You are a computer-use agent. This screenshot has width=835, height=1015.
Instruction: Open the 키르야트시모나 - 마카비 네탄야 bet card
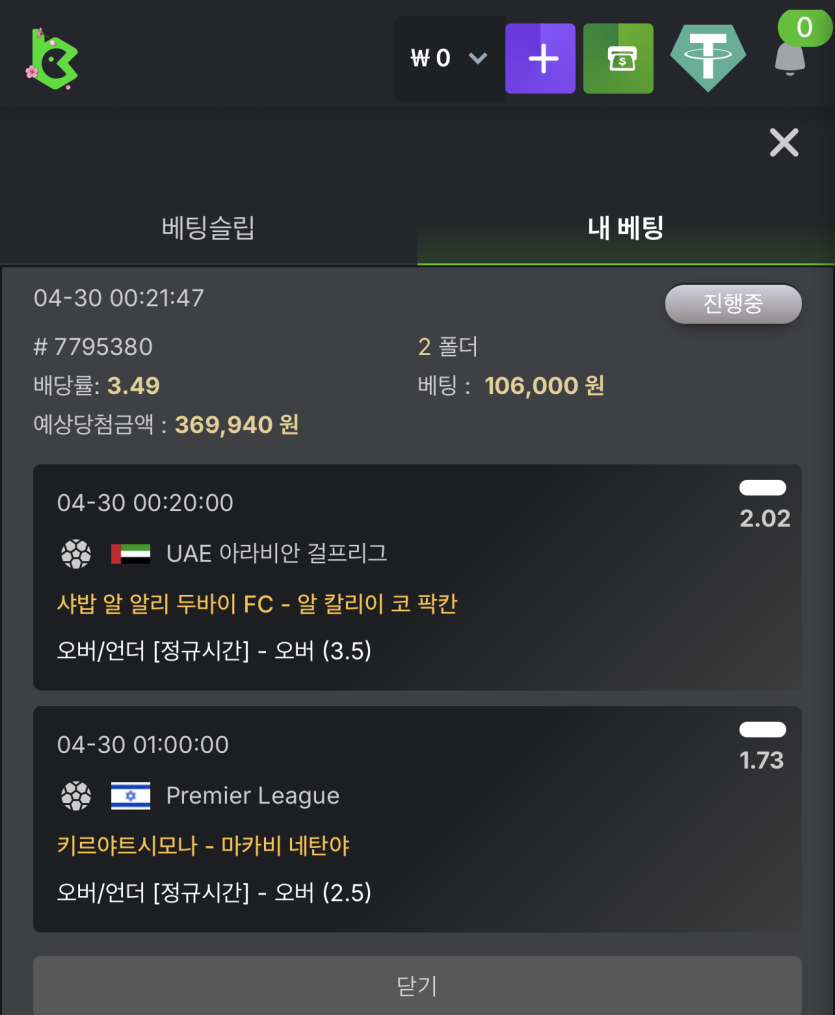tap(417, 819)
